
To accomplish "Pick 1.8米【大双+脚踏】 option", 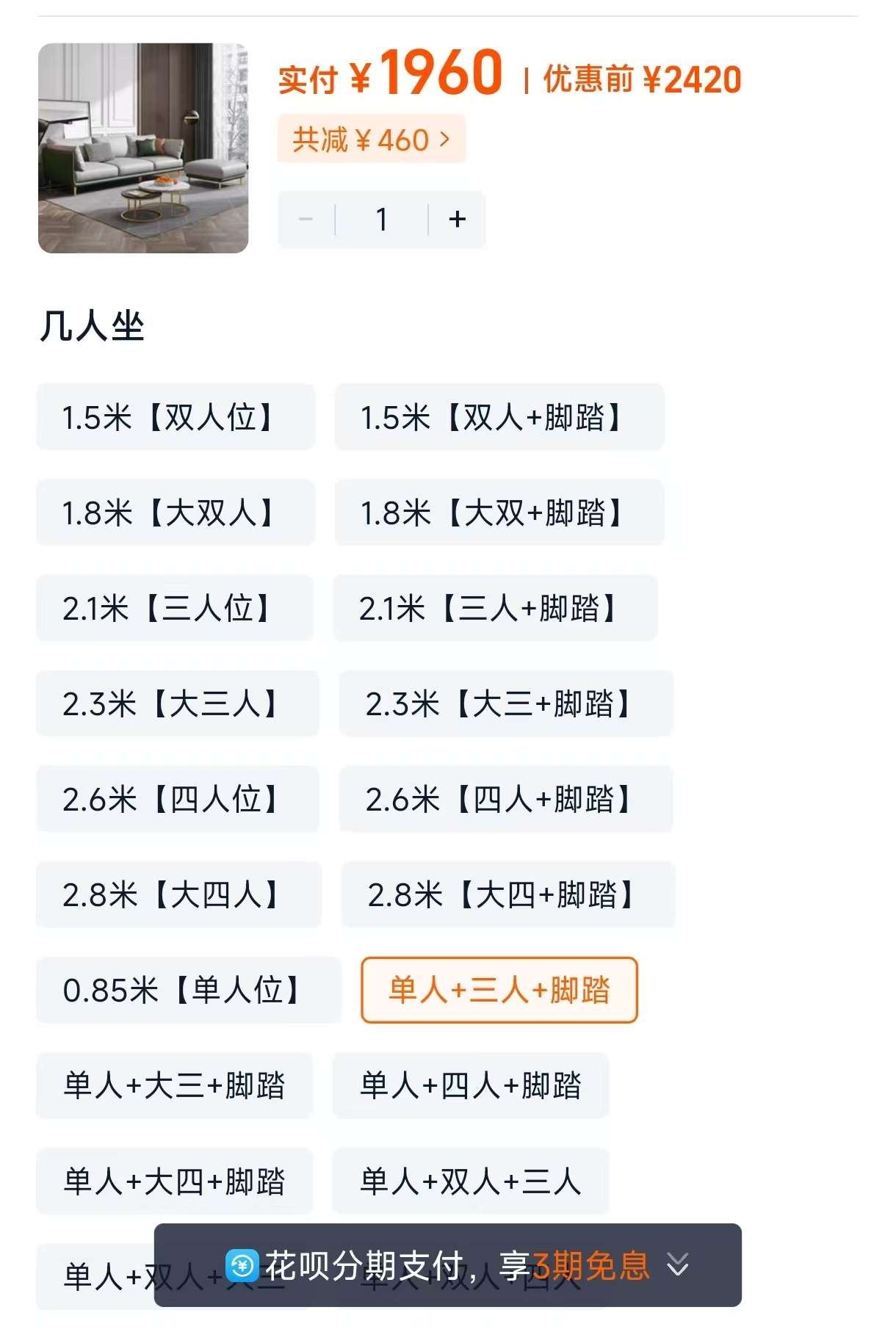I will (499, 513).
